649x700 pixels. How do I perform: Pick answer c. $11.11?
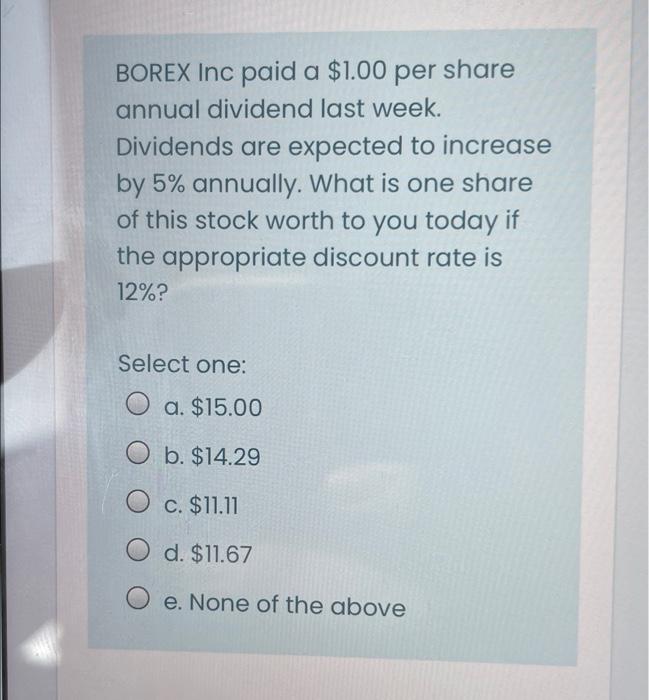point(139,506)
